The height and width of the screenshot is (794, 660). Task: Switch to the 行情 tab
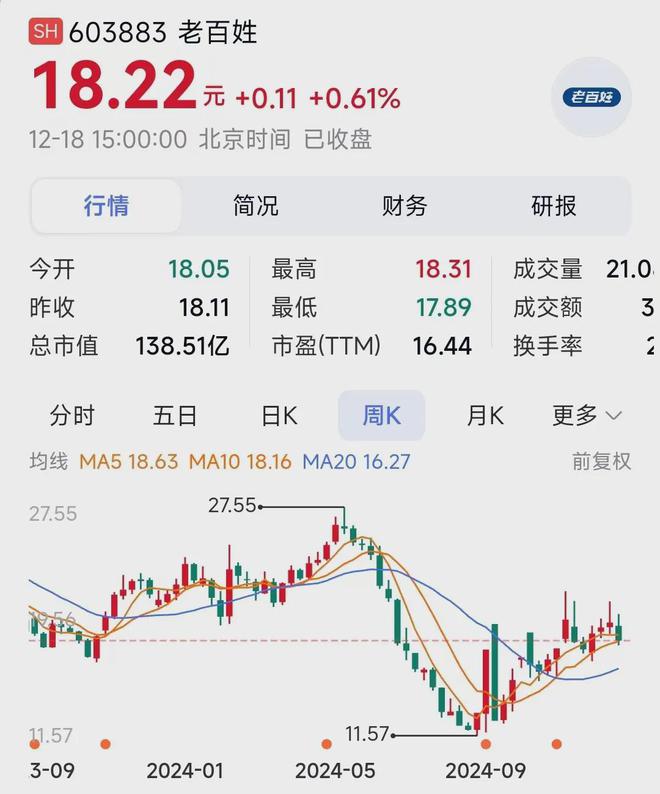(106, 206)
